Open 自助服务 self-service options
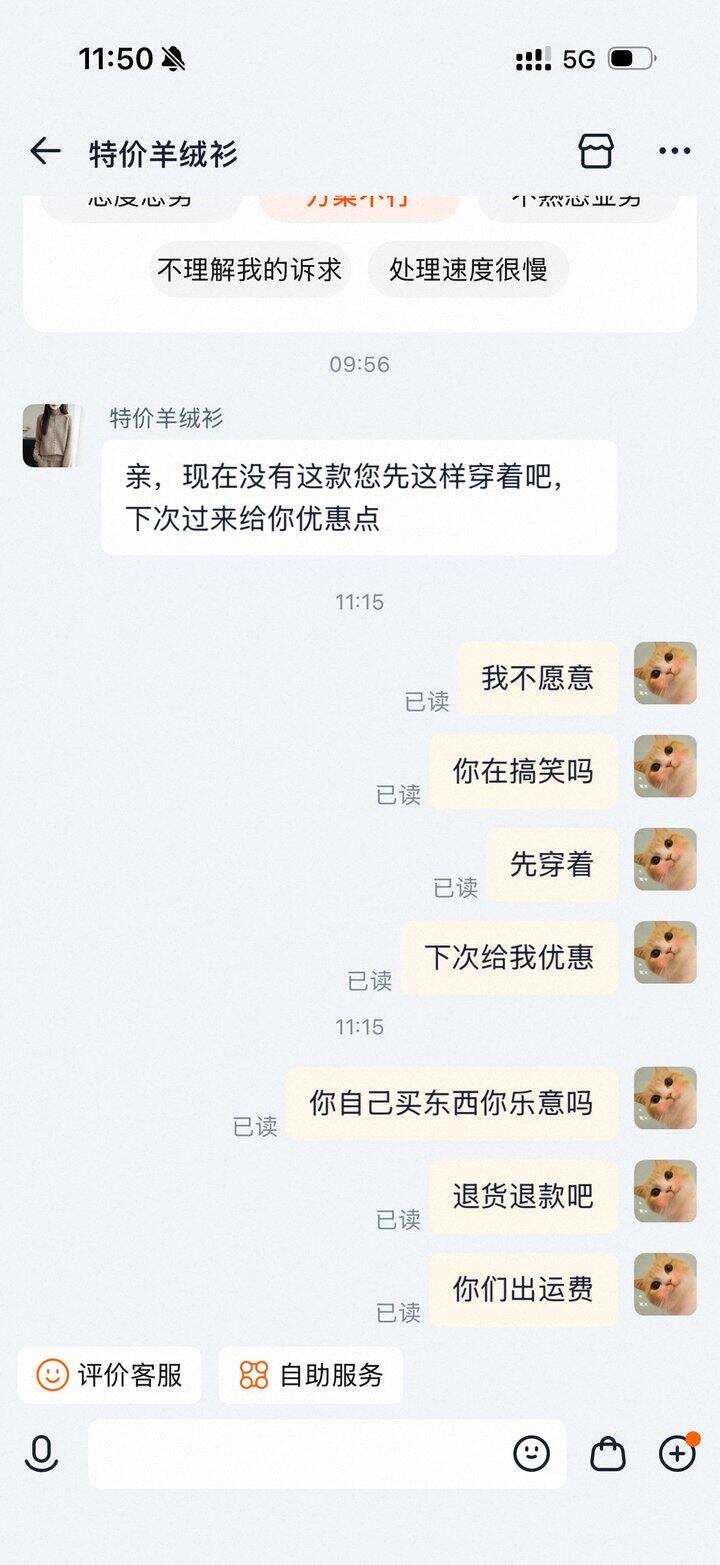The height and width of the screenshot is (1565, 720). point(311,1375)
